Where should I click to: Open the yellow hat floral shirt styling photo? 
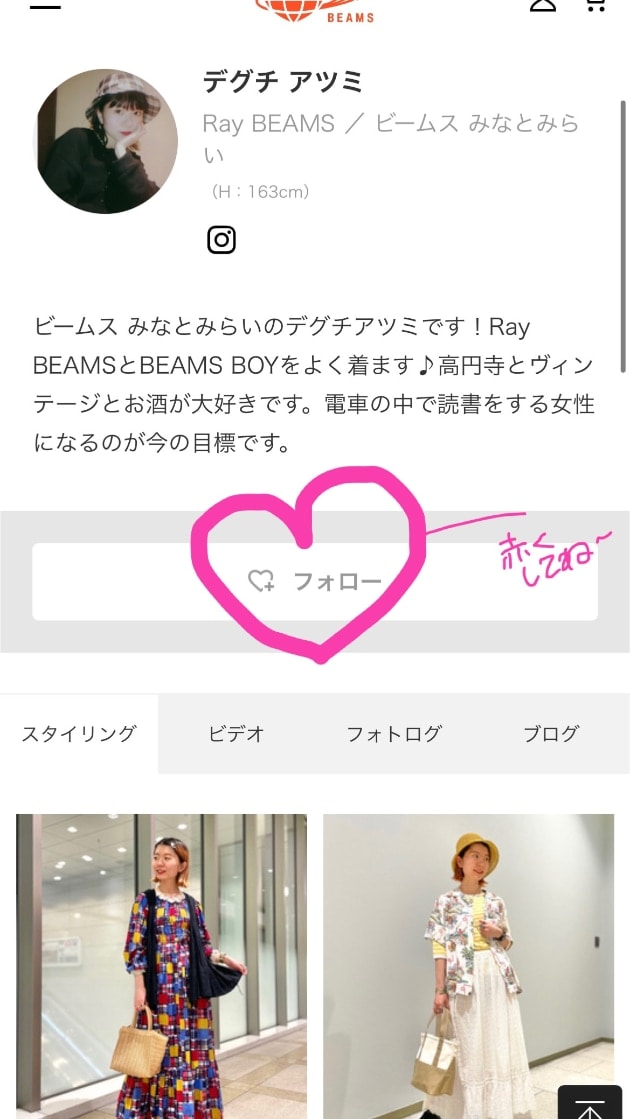click(468, 965)
